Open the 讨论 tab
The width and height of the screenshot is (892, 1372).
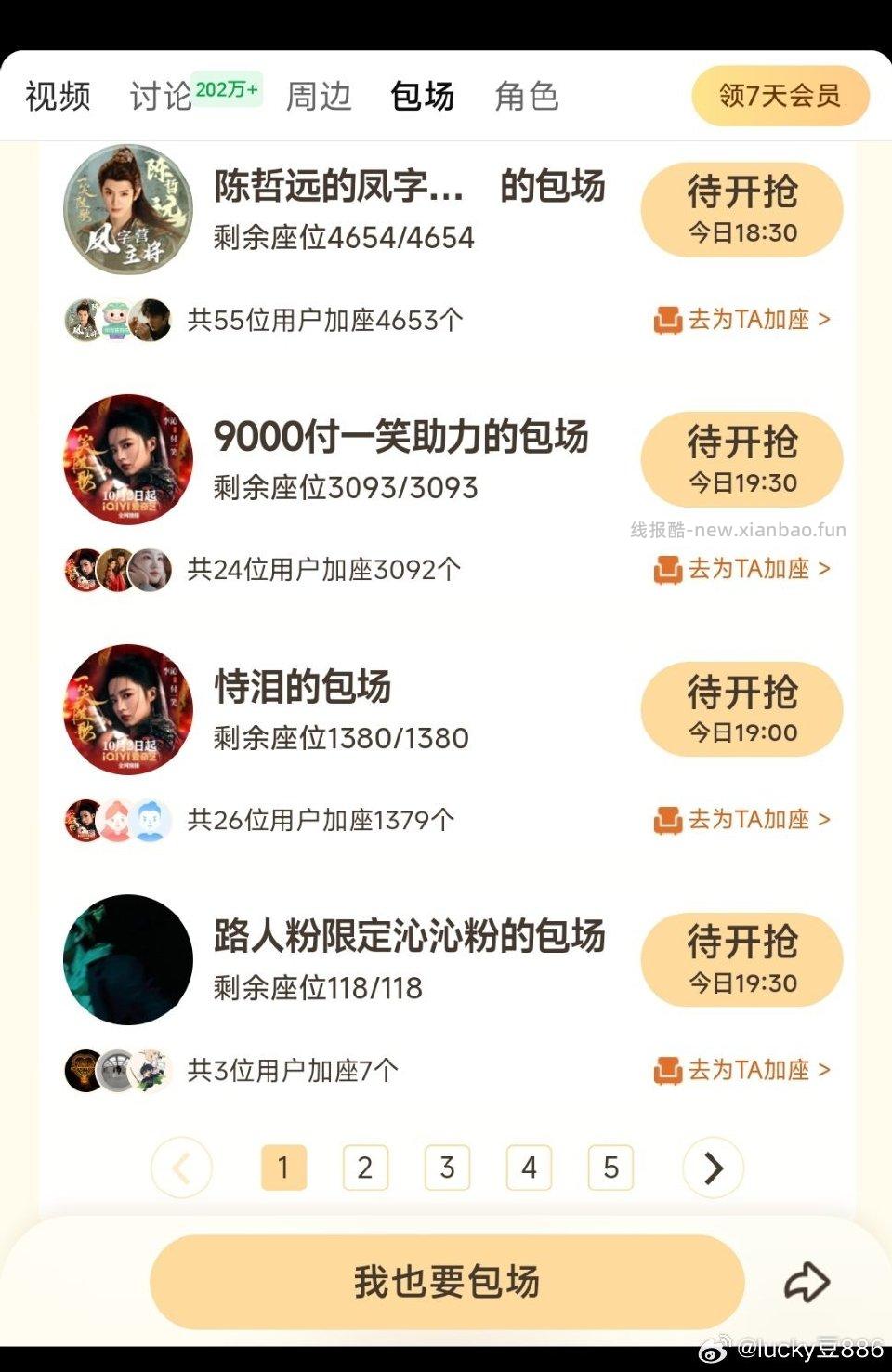click(158, 96)
